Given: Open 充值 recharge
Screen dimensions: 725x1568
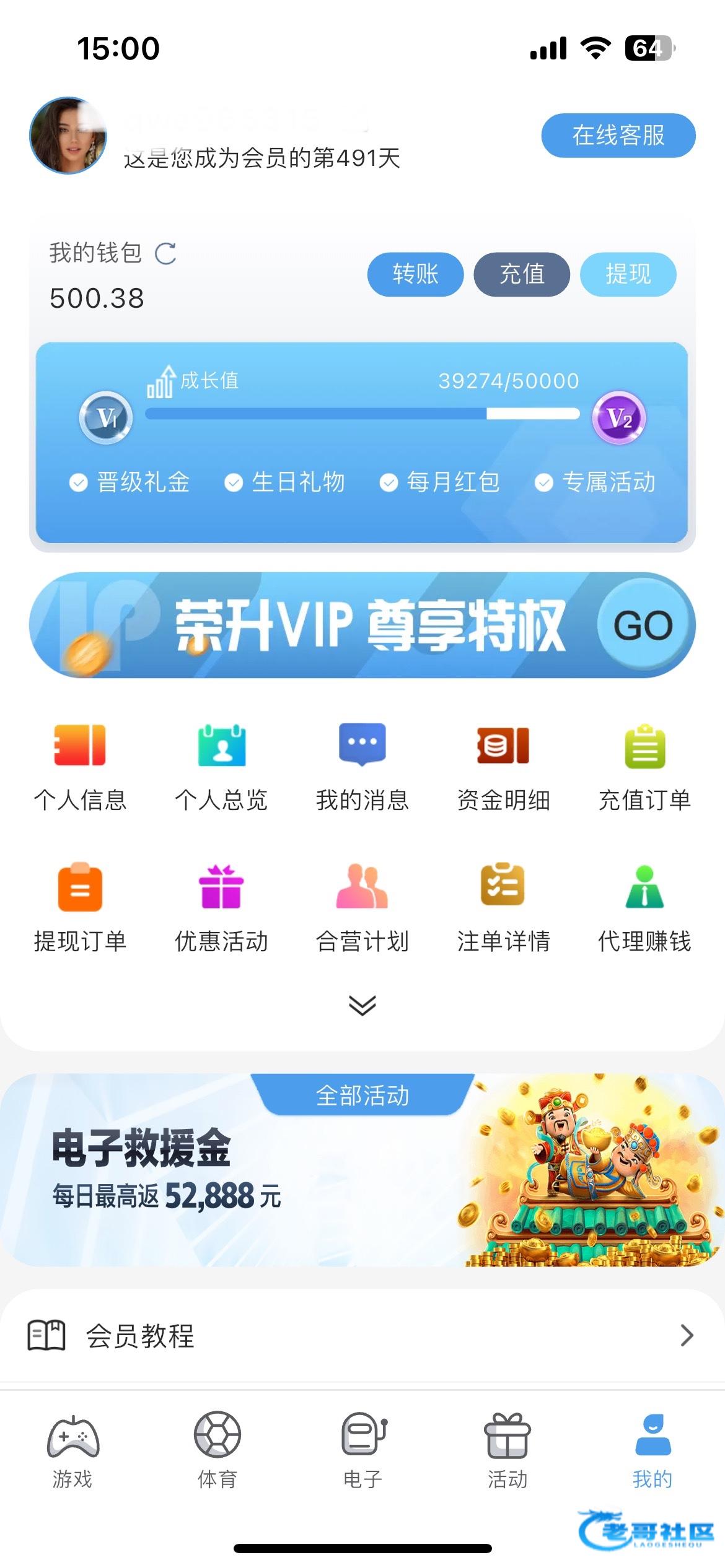Looking at the screenshot, I should coord(522,274).
